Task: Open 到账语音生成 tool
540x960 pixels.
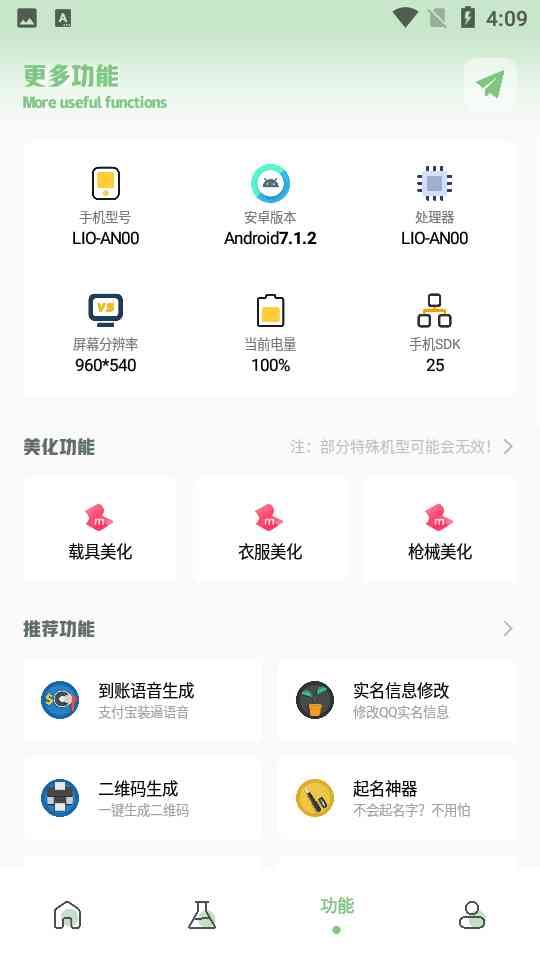Action: pos(142,700)
